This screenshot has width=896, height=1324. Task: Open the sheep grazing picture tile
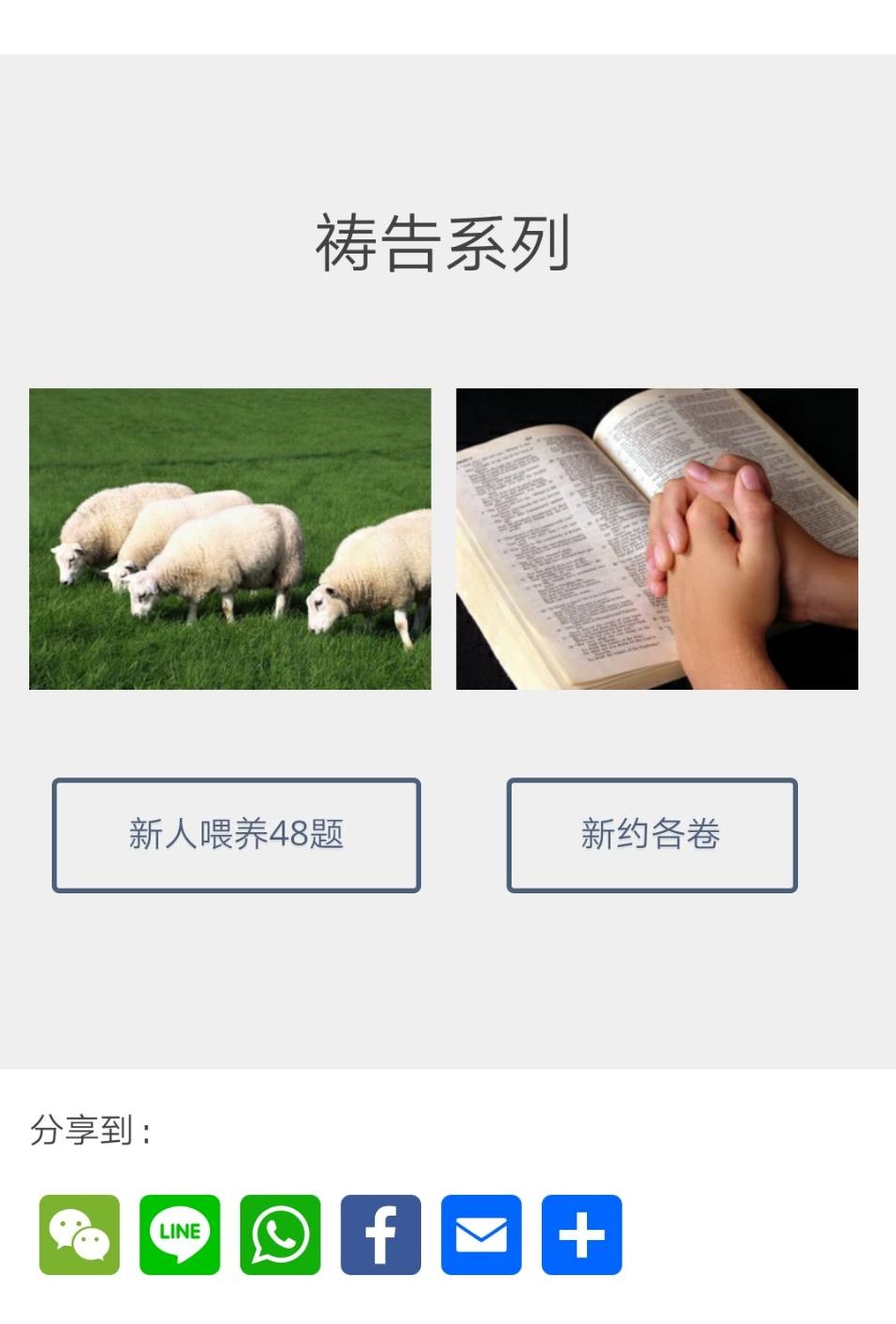pos(230,538)
